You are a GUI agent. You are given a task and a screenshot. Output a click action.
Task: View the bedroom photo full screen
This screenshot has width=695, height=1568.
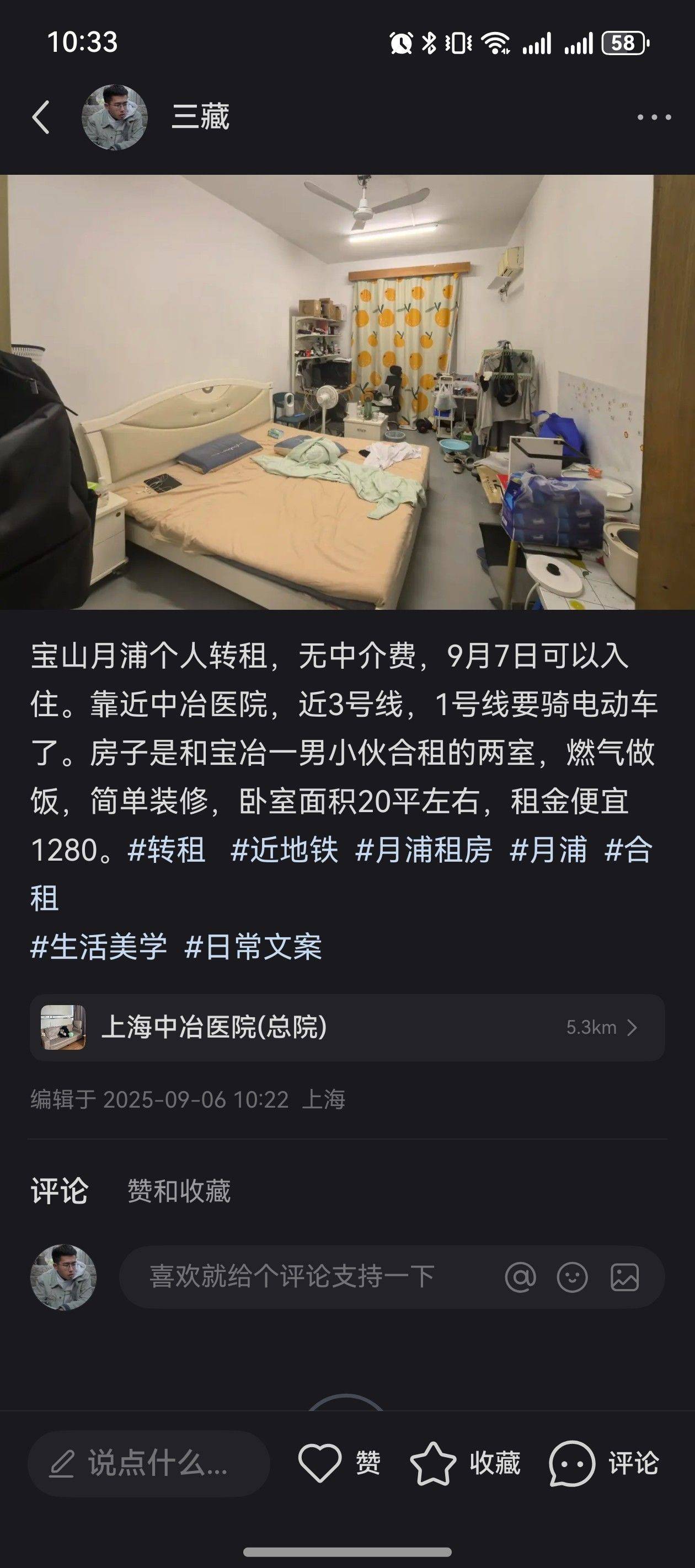[x=347, y=392]
